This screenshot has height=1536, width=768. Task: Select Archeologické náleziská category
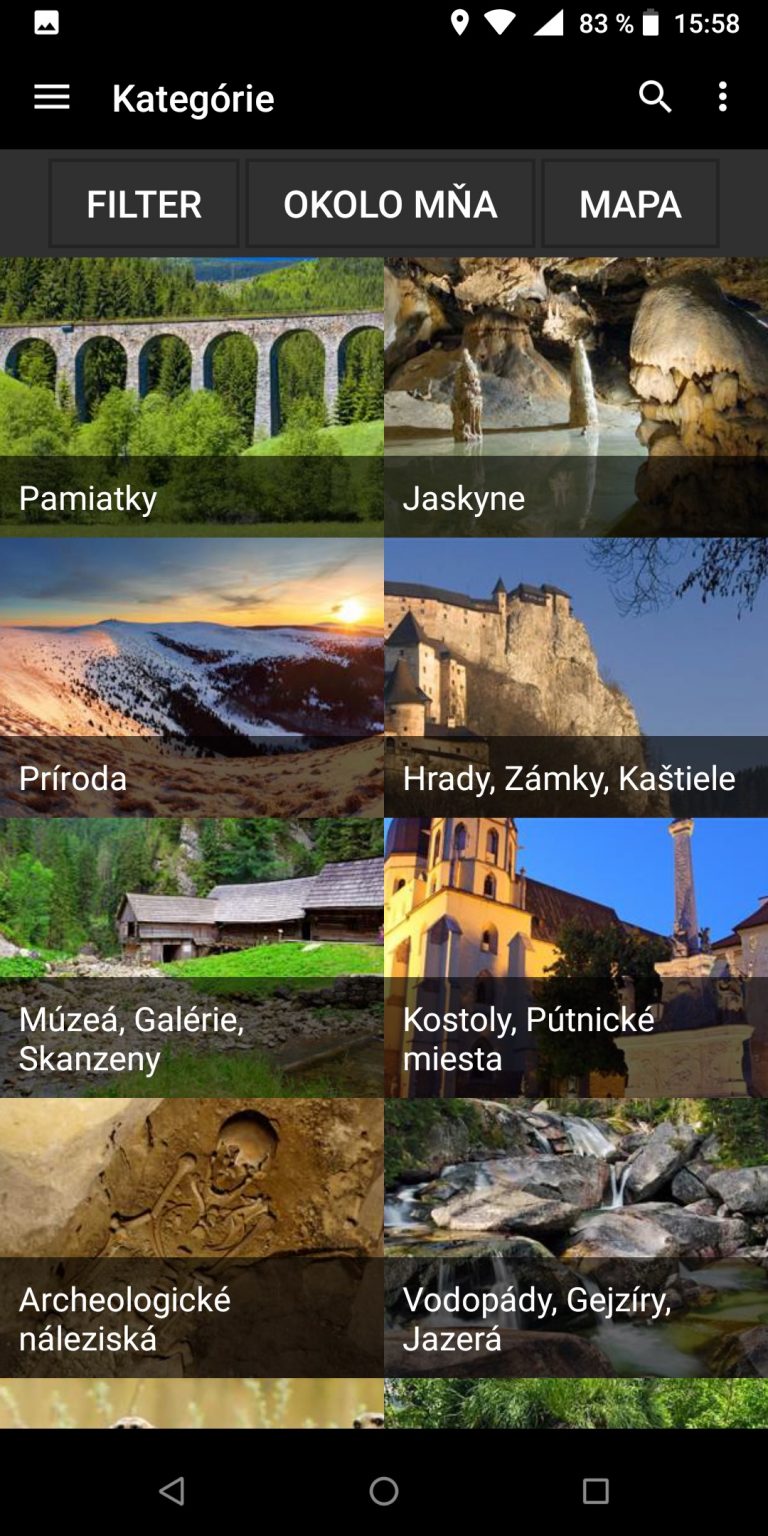191,1238
